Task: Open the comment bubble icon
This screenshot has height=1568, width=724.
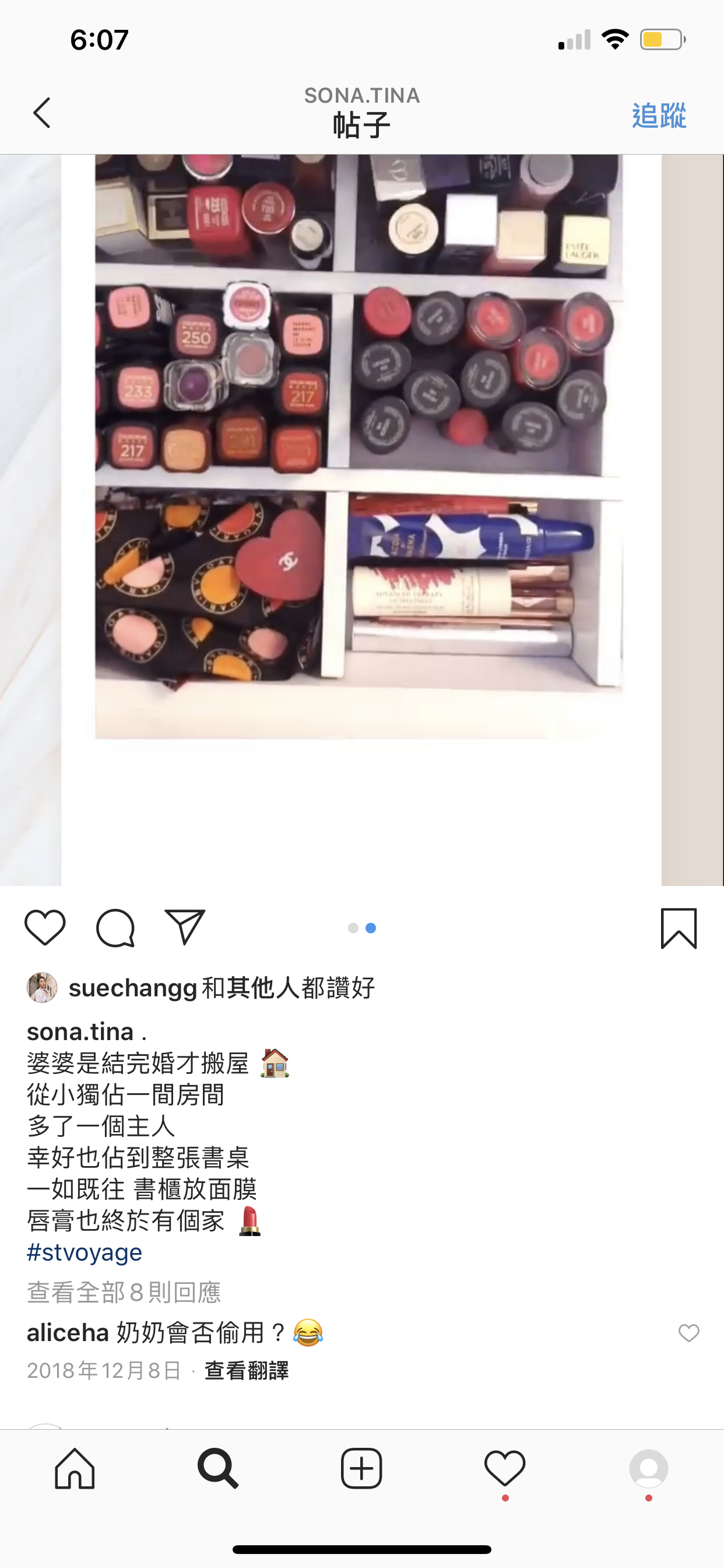Action: tap(115, 928)
